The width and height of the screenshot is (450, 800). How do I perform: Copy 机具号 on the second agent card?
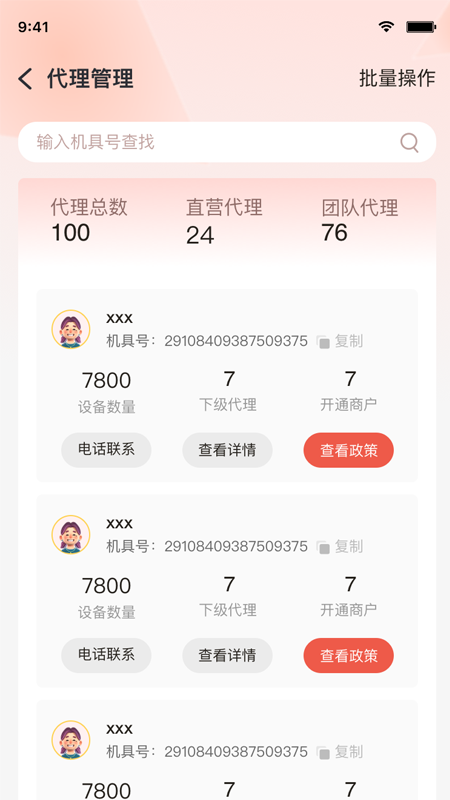click(340, 547)
